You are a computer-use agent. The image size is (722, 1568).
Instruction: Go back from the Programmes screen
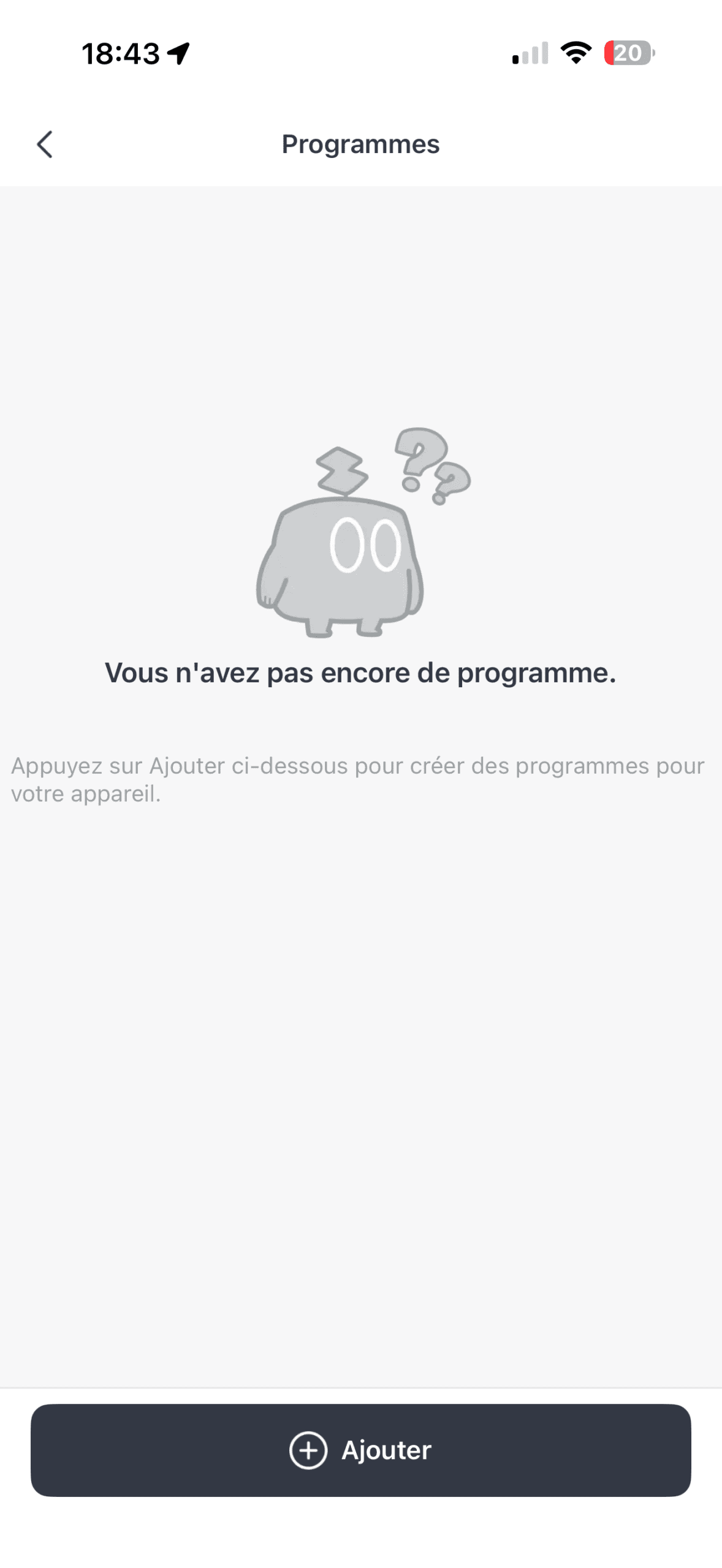(x=45, y=145)
